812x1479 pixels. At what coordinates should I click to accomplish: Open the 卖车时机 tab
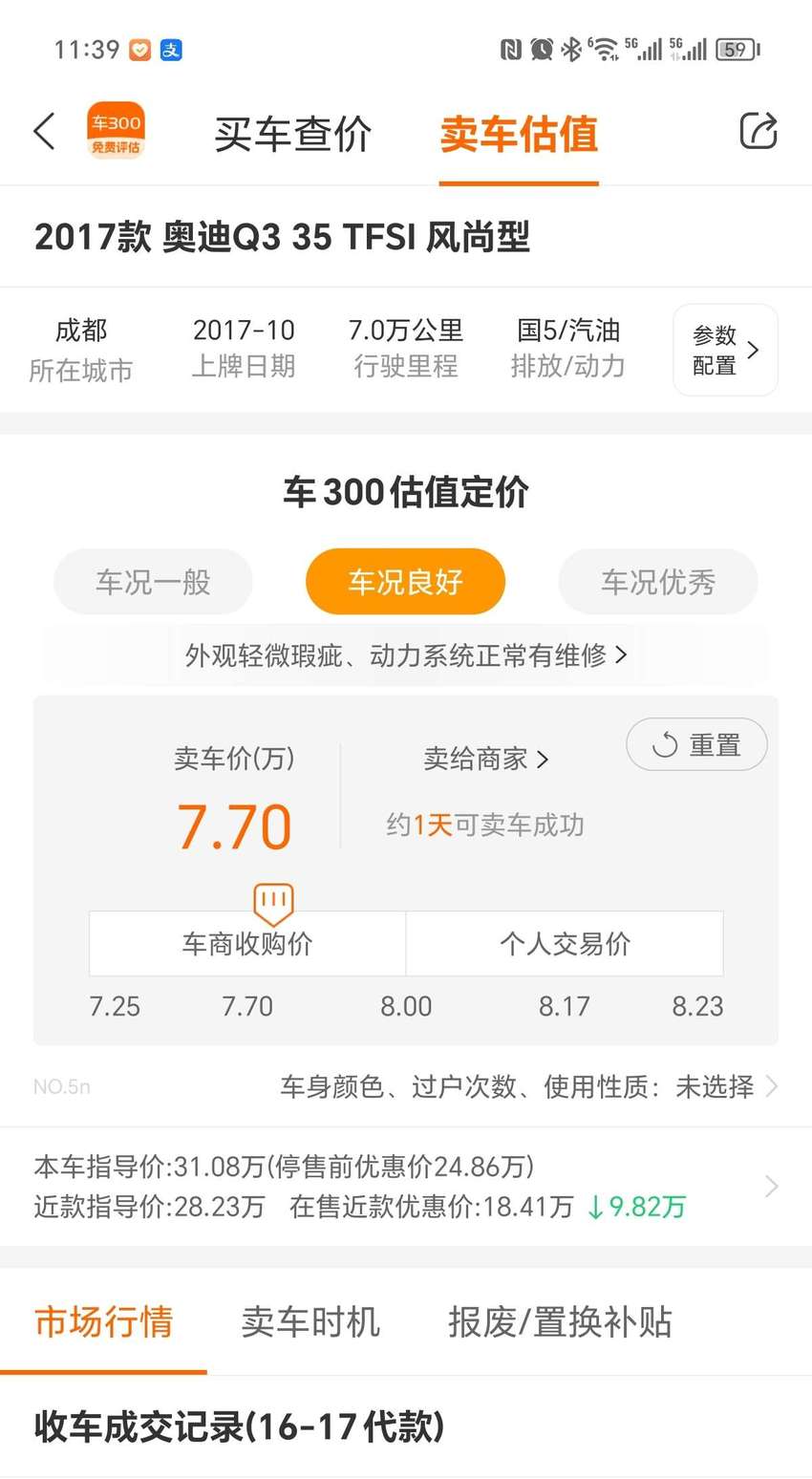pyautogui.click(x=310, y=1322)
